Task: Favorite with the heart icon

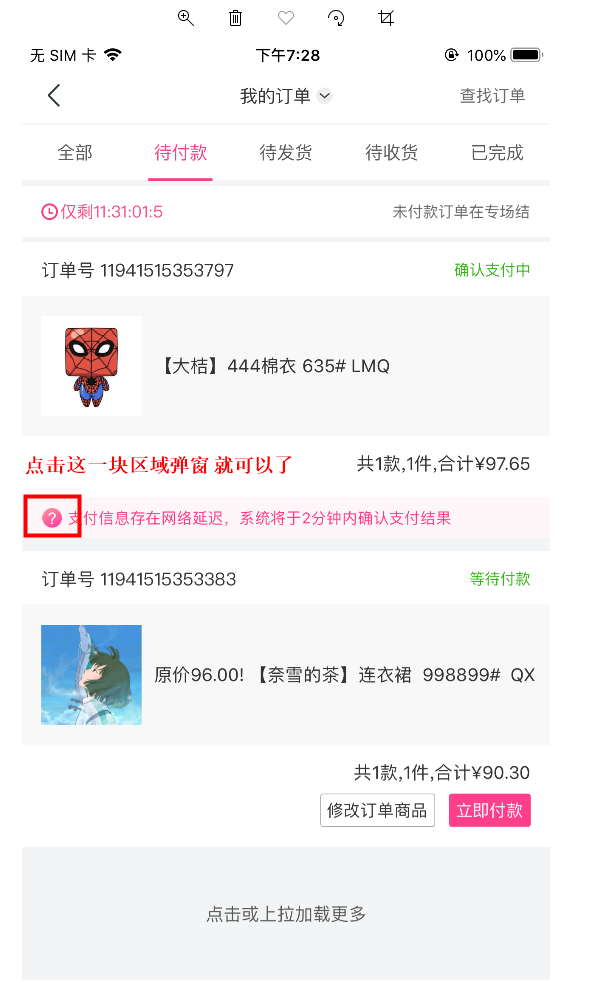Action: tap(286, 18)
